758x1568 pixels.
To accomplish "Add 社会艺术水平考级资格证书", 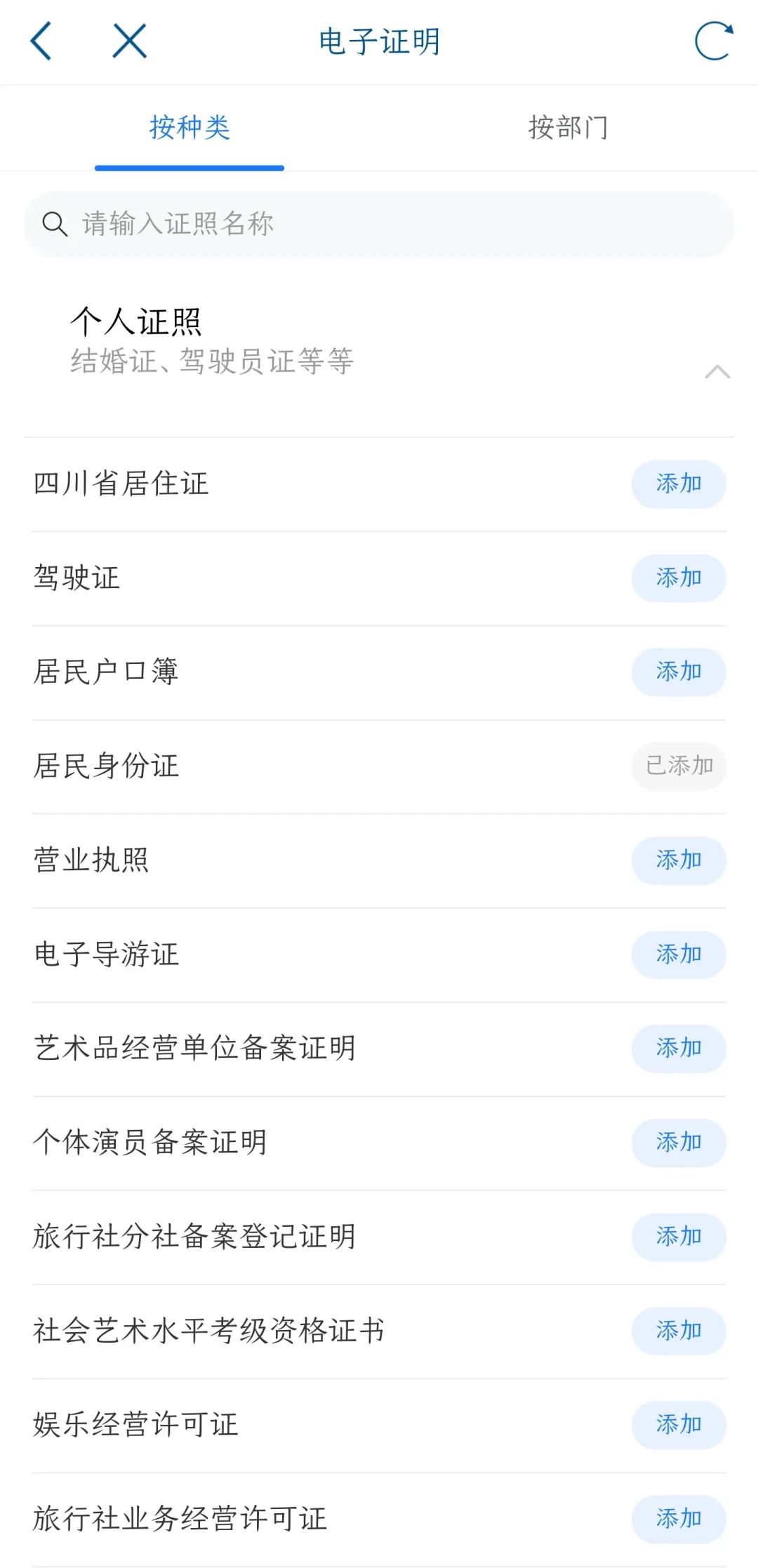I will 678,1331.
